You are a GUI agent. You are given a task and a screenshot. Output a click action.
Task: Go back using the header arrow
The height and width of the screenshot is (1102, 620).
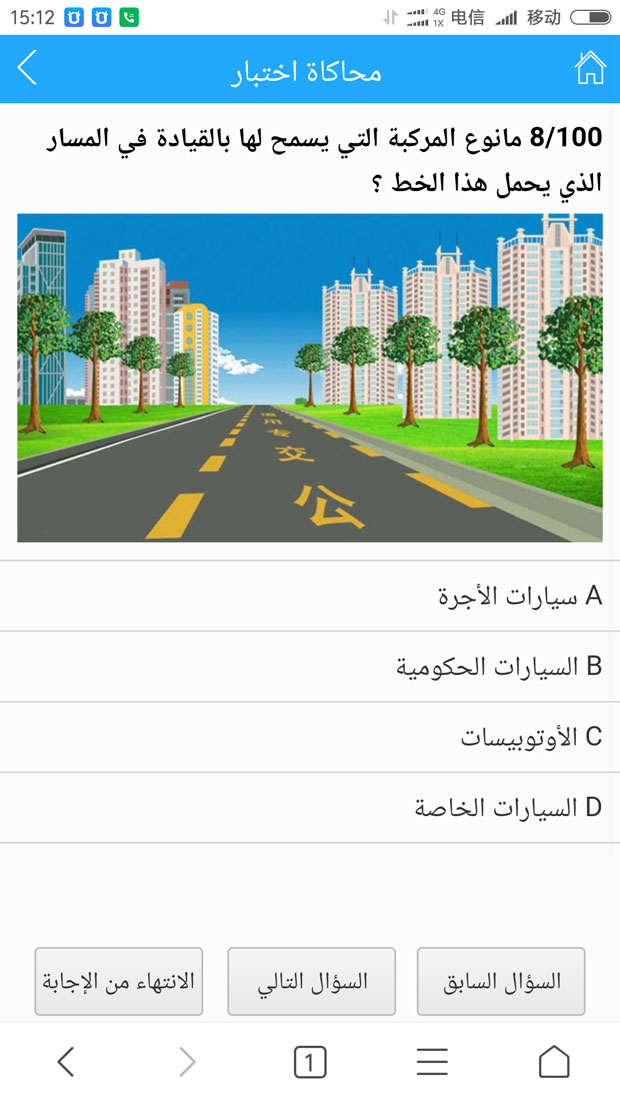[28, 70]
